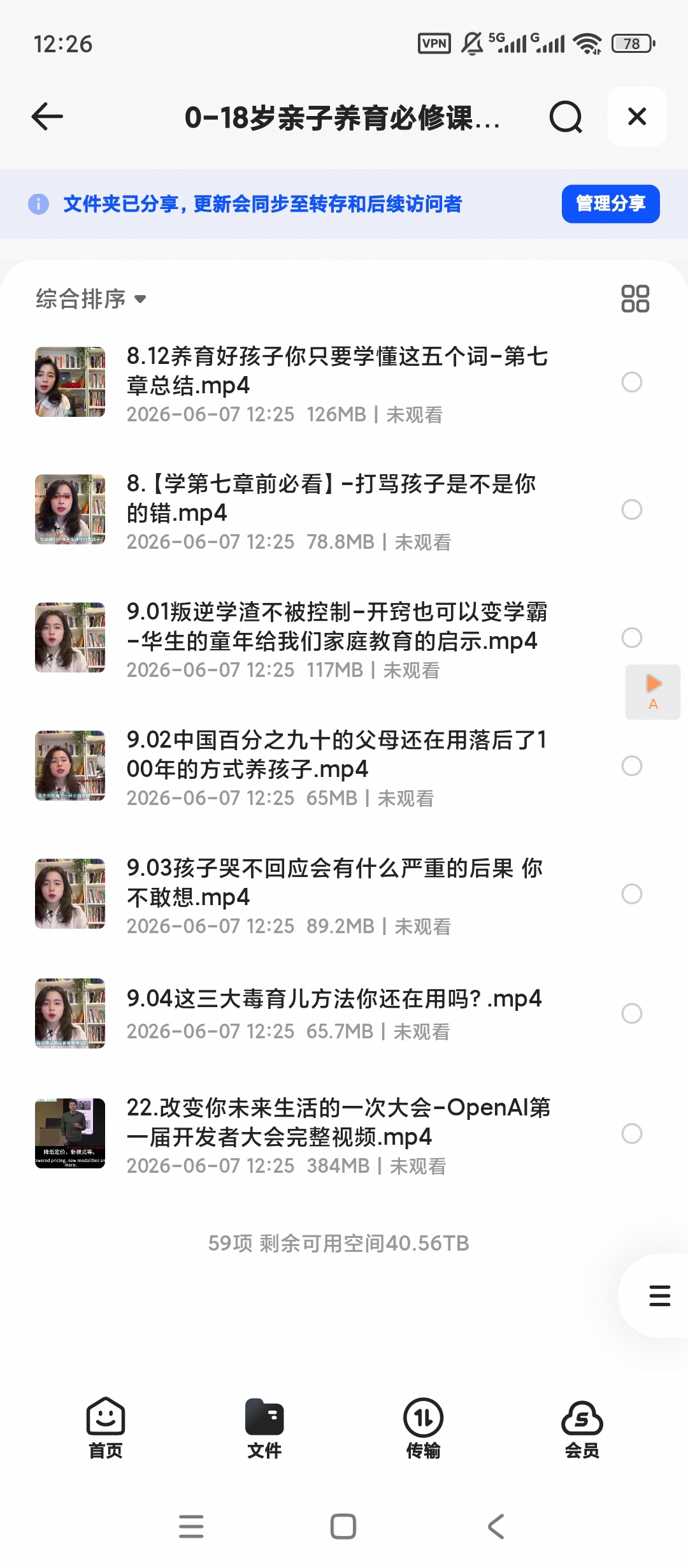
Task: Switch to the 传输 tab
Action: point(423,1428)
